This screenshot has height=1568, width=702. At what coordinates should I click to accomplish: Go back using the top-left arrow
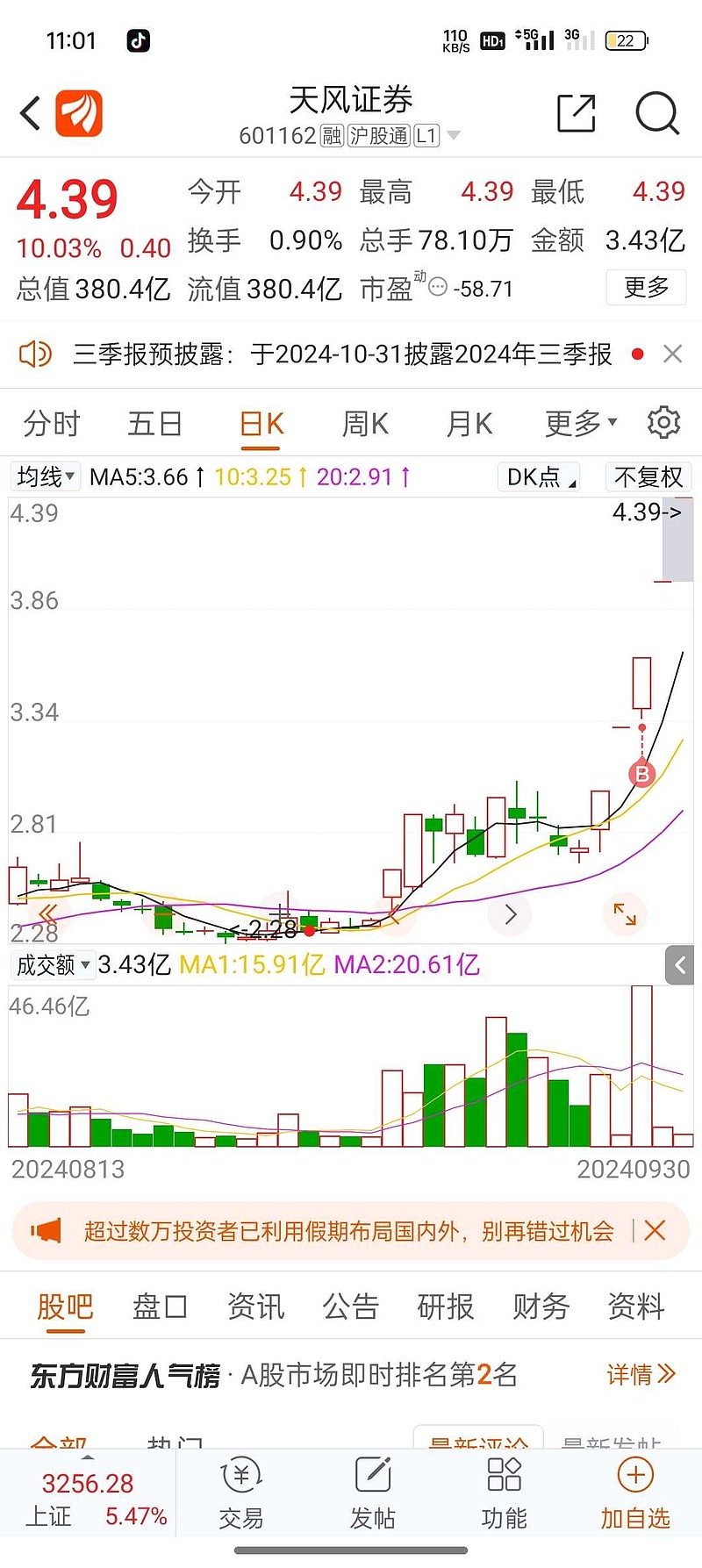pyautogui.click(x=31, y=113)
